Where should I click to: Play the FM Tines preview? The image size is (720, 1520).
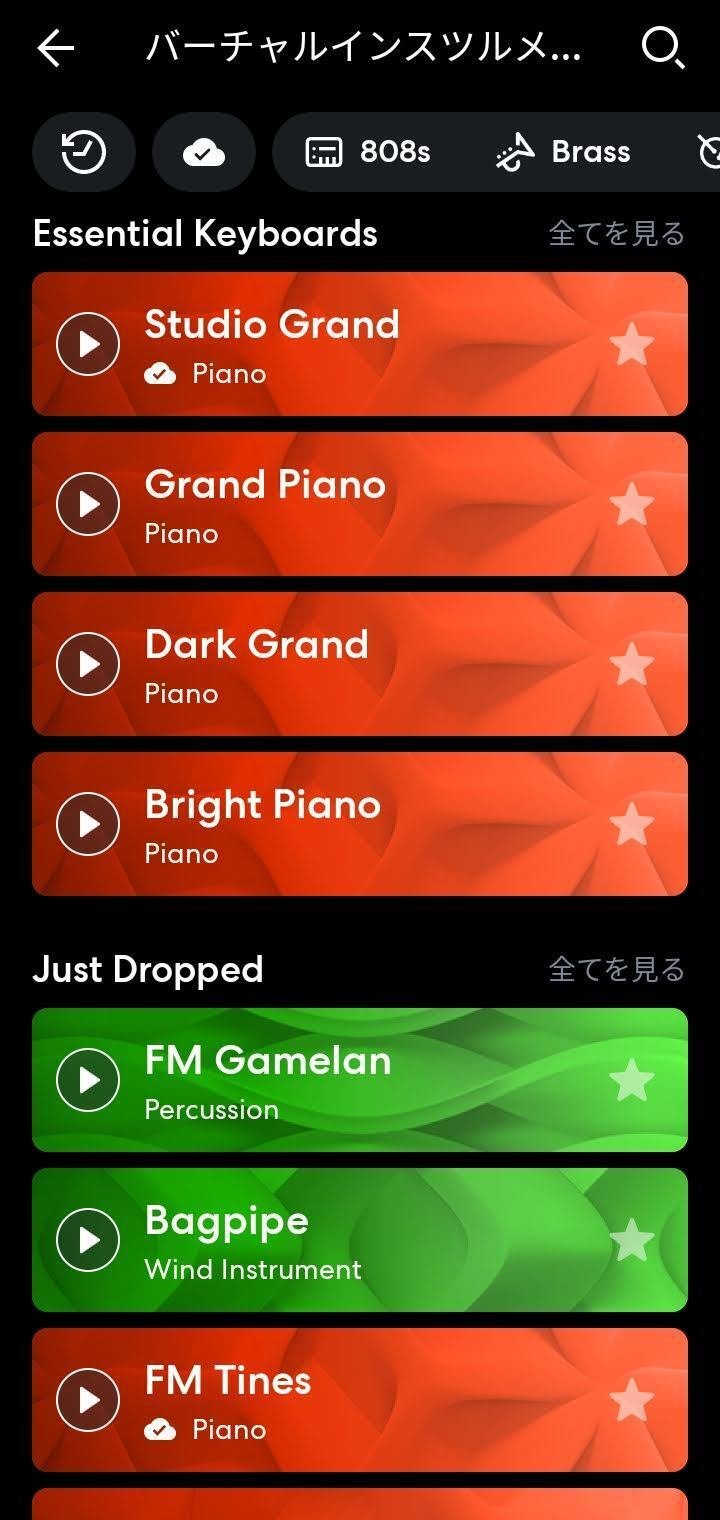88,1400
